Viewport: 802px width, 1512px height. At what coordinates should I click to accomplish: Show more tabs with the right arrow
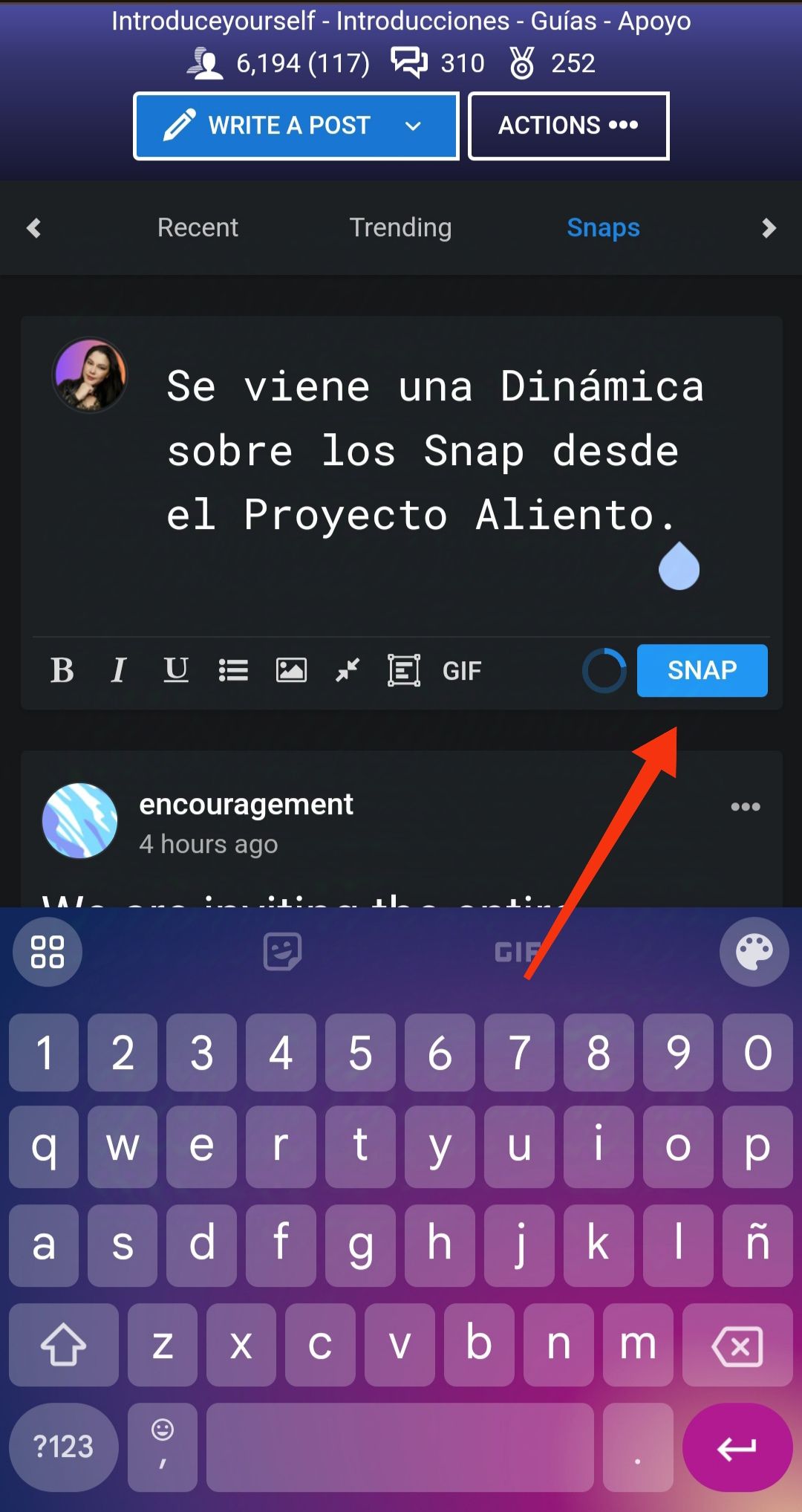[769, 227]
